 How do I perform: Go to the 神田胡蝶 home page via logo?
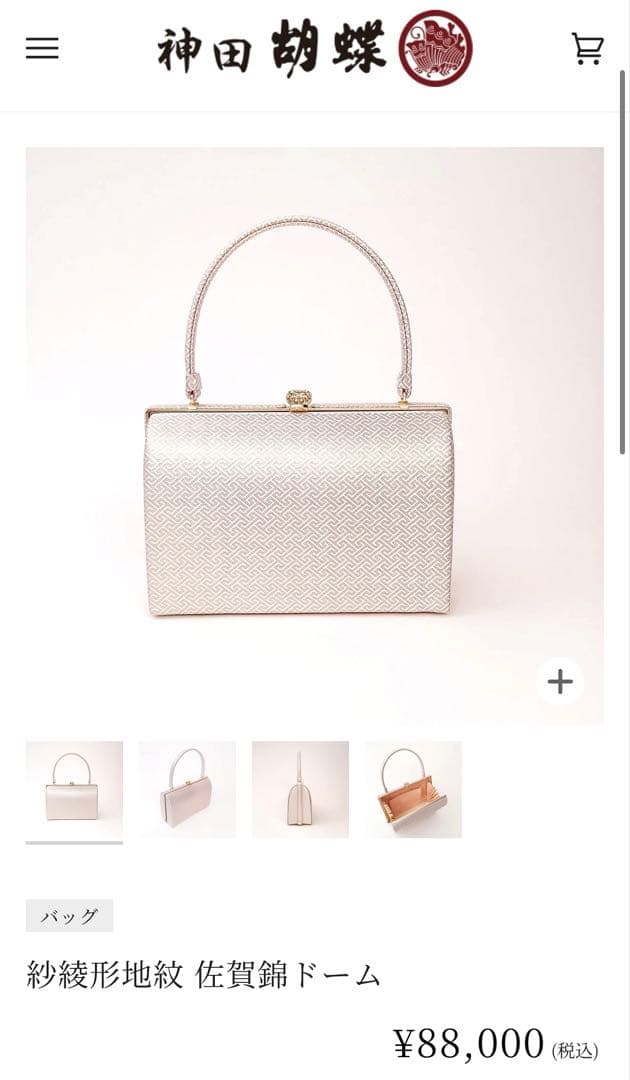click(314, 48)
